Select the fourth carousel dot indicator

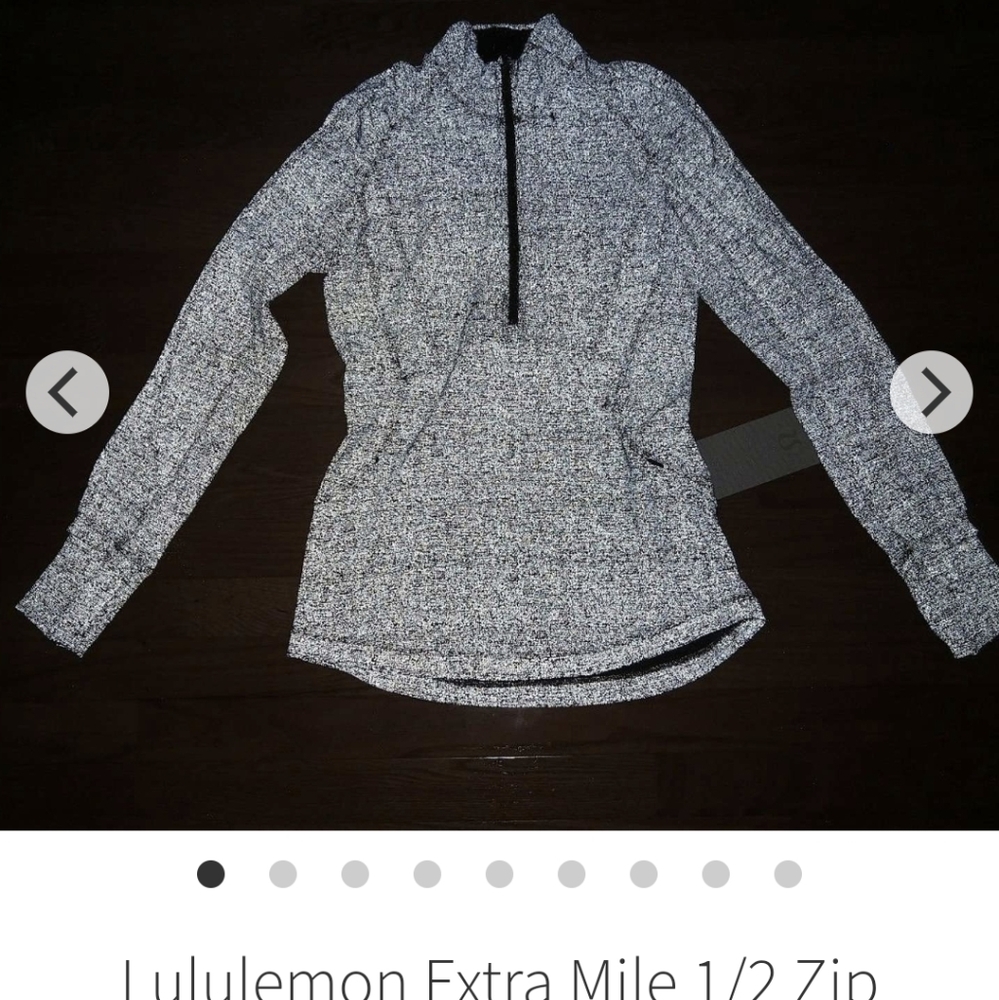click(x=427, y=874)
